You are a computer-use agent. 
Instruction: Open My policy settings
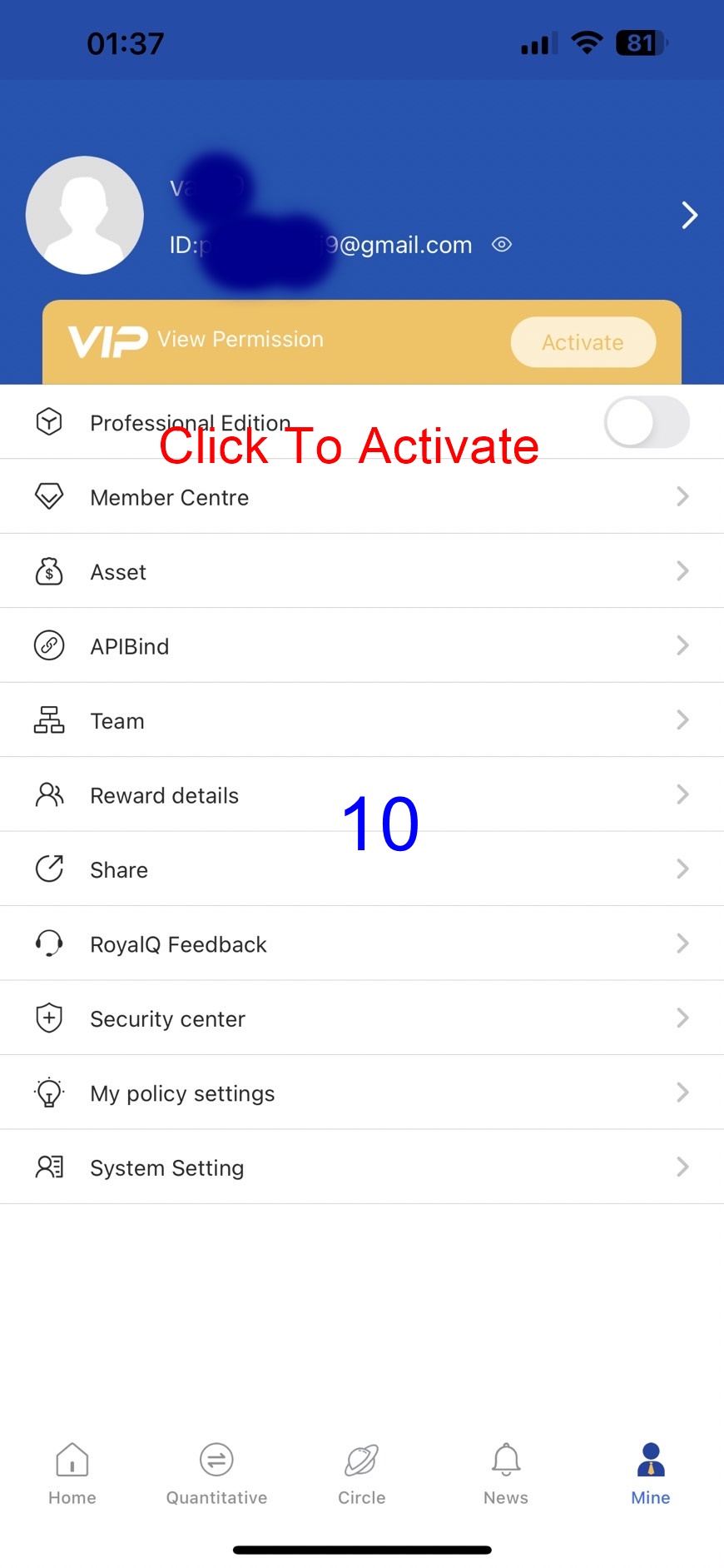(361, 1093)
